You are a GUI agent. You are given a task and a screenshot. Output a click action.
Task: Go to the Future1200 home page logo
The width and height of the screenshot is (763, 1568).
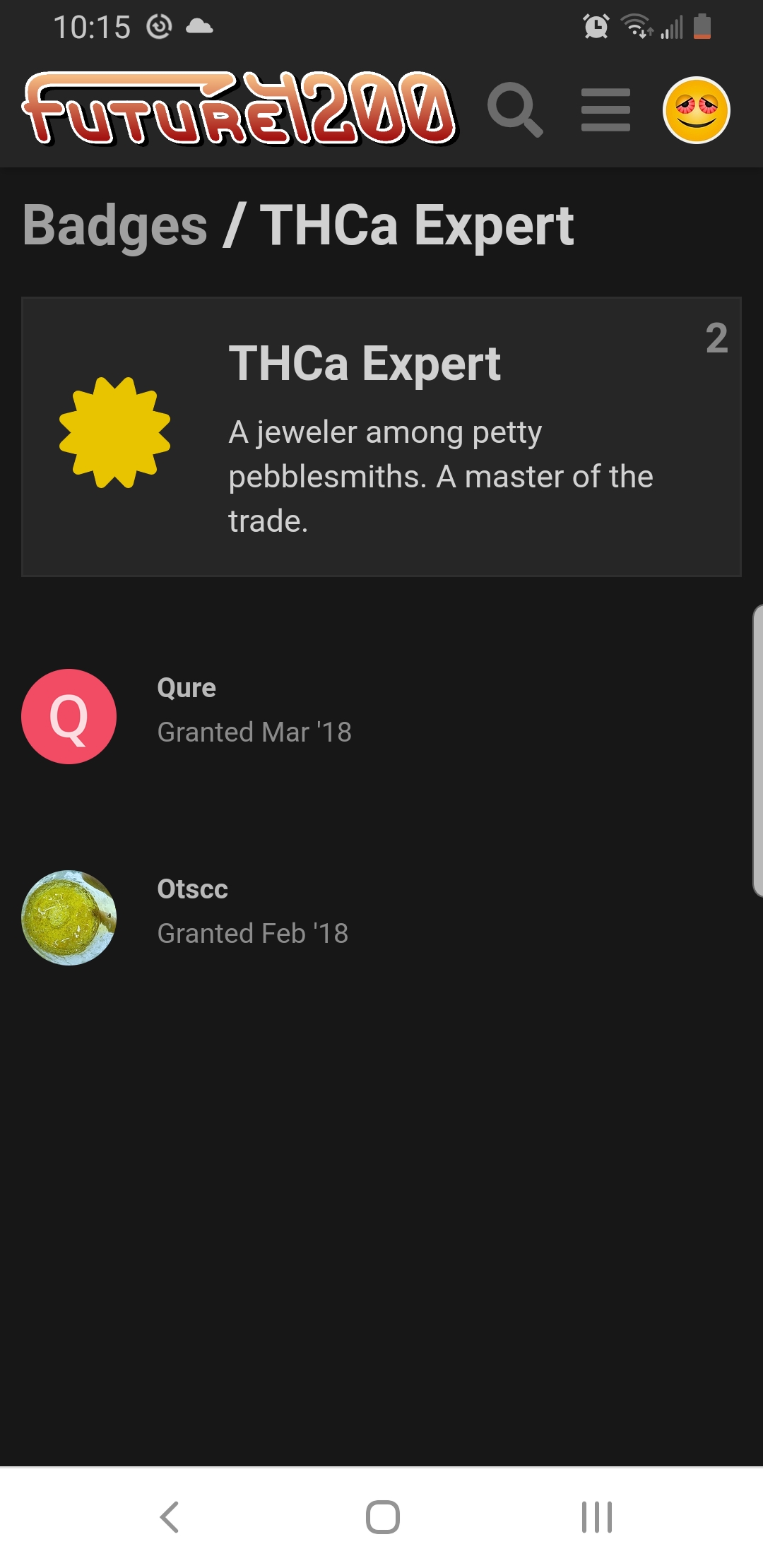(x=240, y=109)
